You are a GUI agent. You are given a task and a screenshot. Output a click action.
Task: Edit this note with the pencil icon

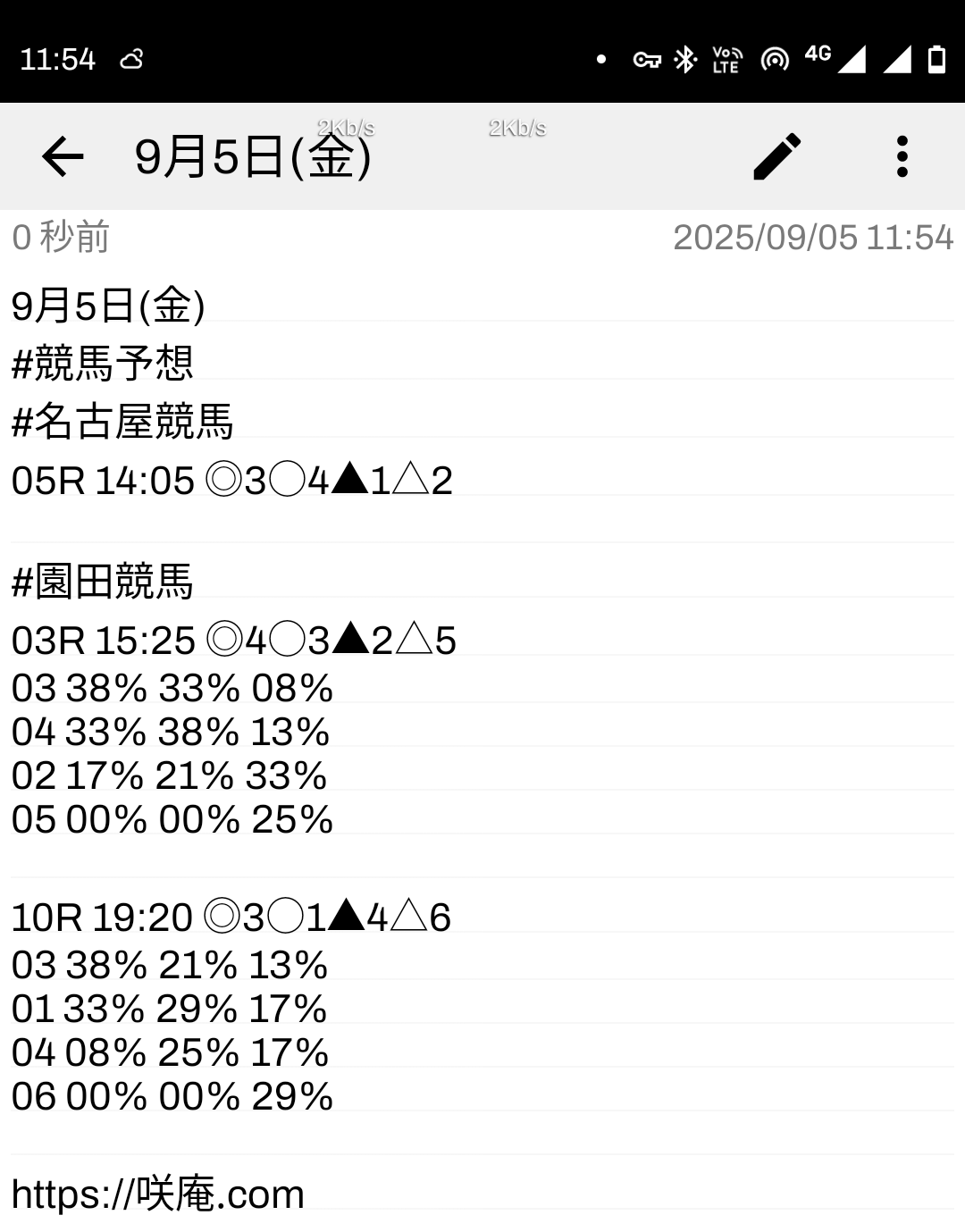tap(777, 157)
